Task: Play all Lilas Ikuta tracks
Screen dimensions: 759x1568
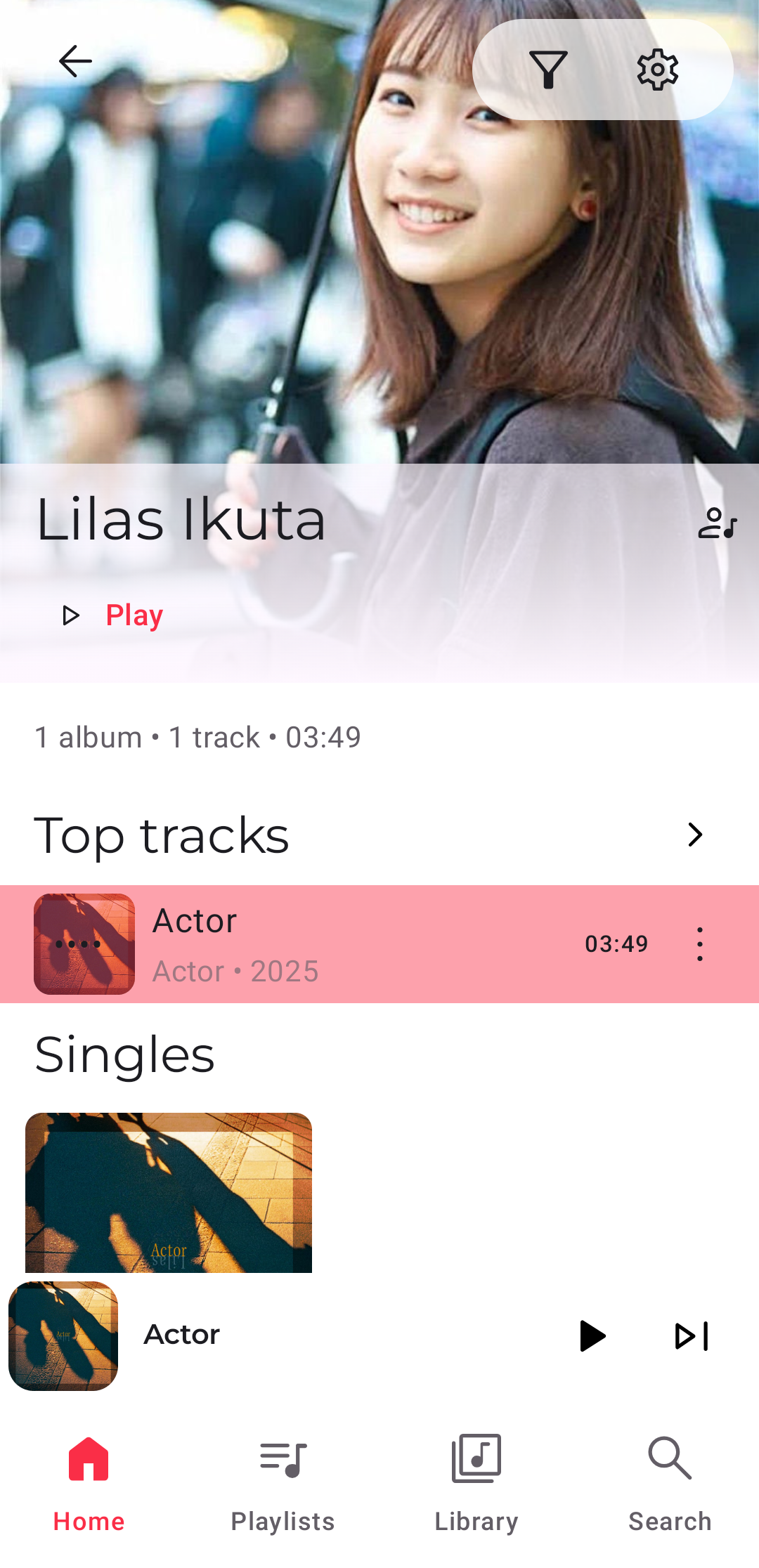Action: 112,615
